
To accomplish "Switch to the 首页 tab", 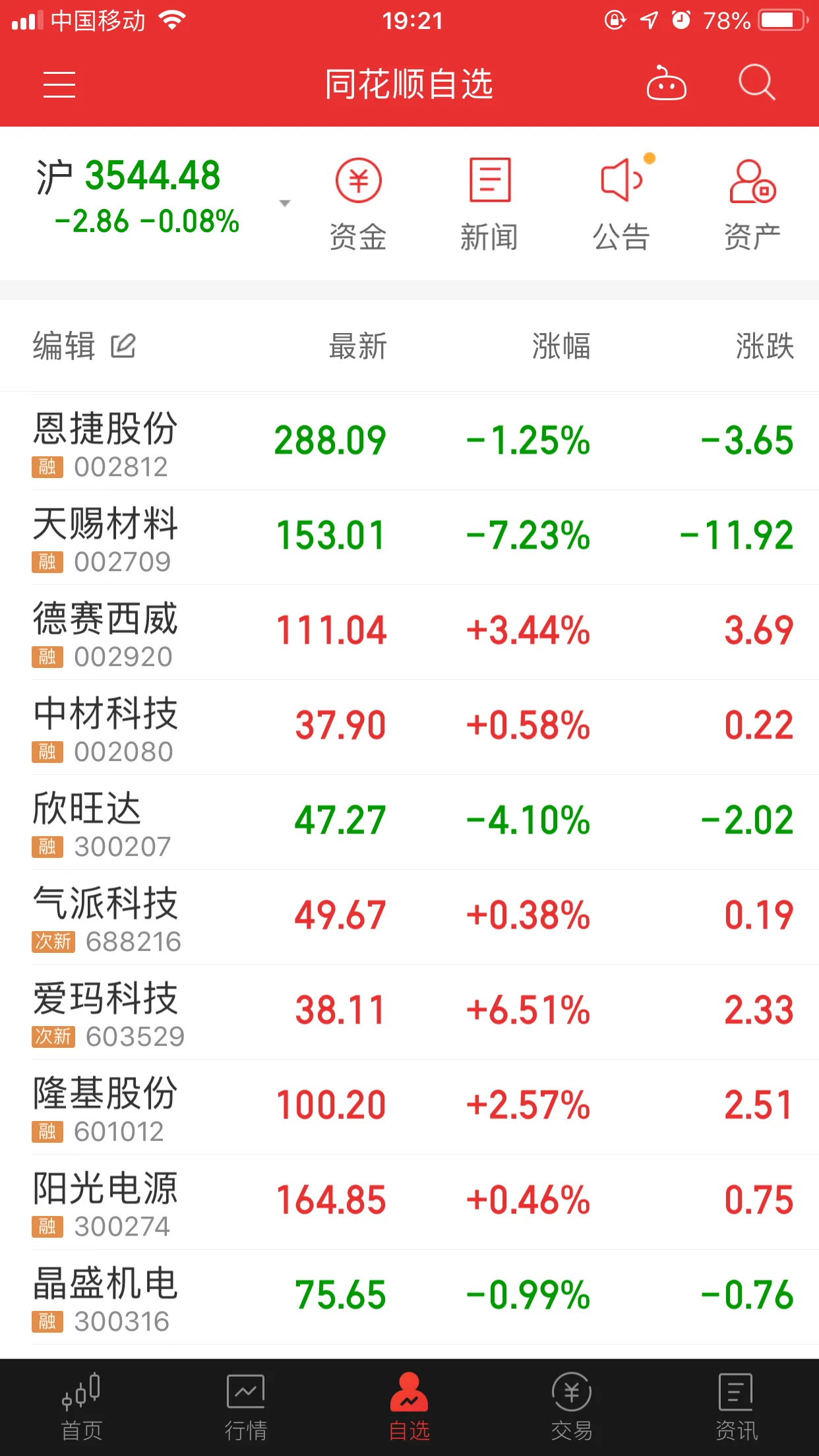I will click(x=82, y=1407).
